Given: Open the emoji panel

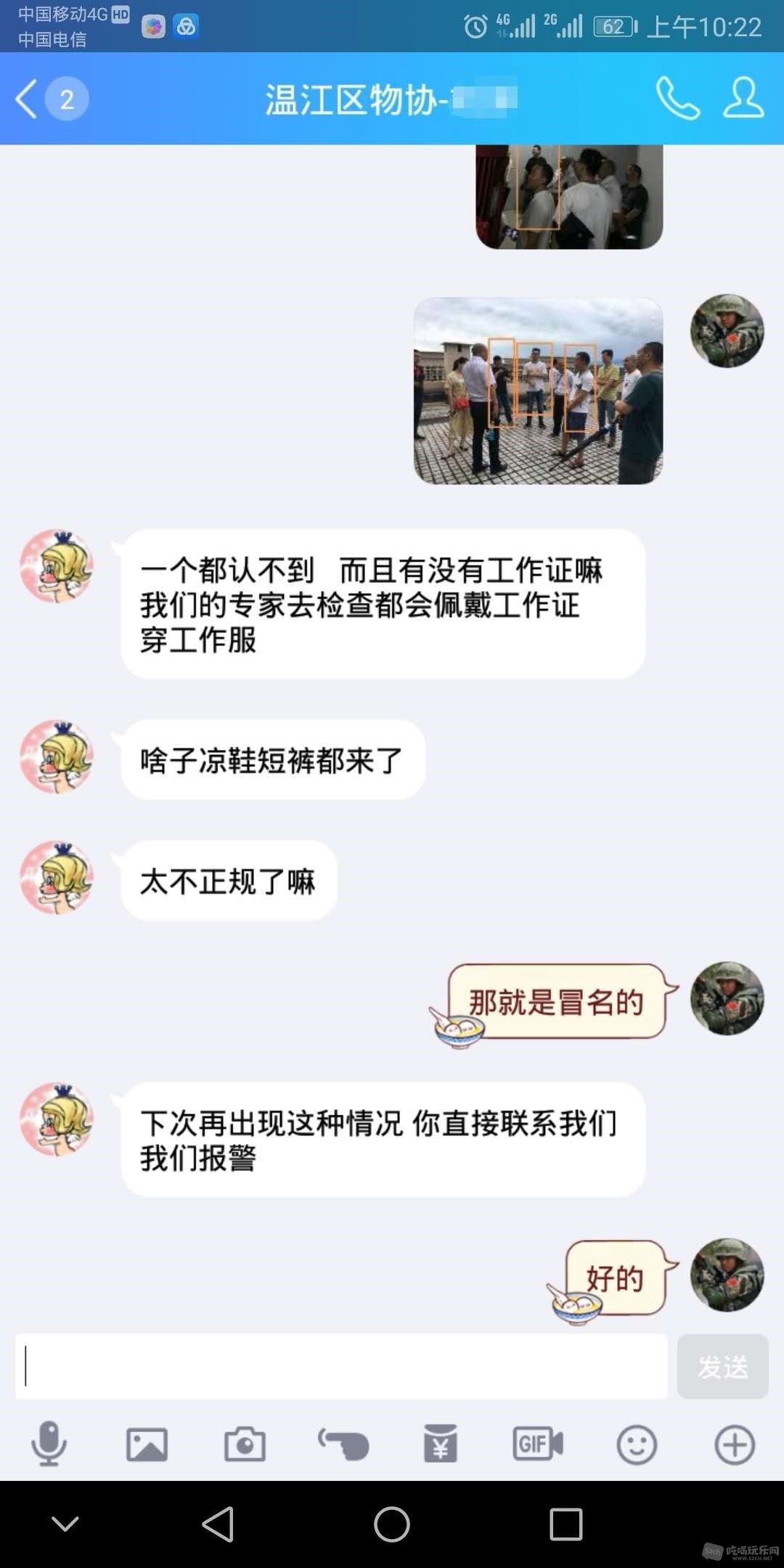Looking at the screenshot, I should pos(637,1444).
